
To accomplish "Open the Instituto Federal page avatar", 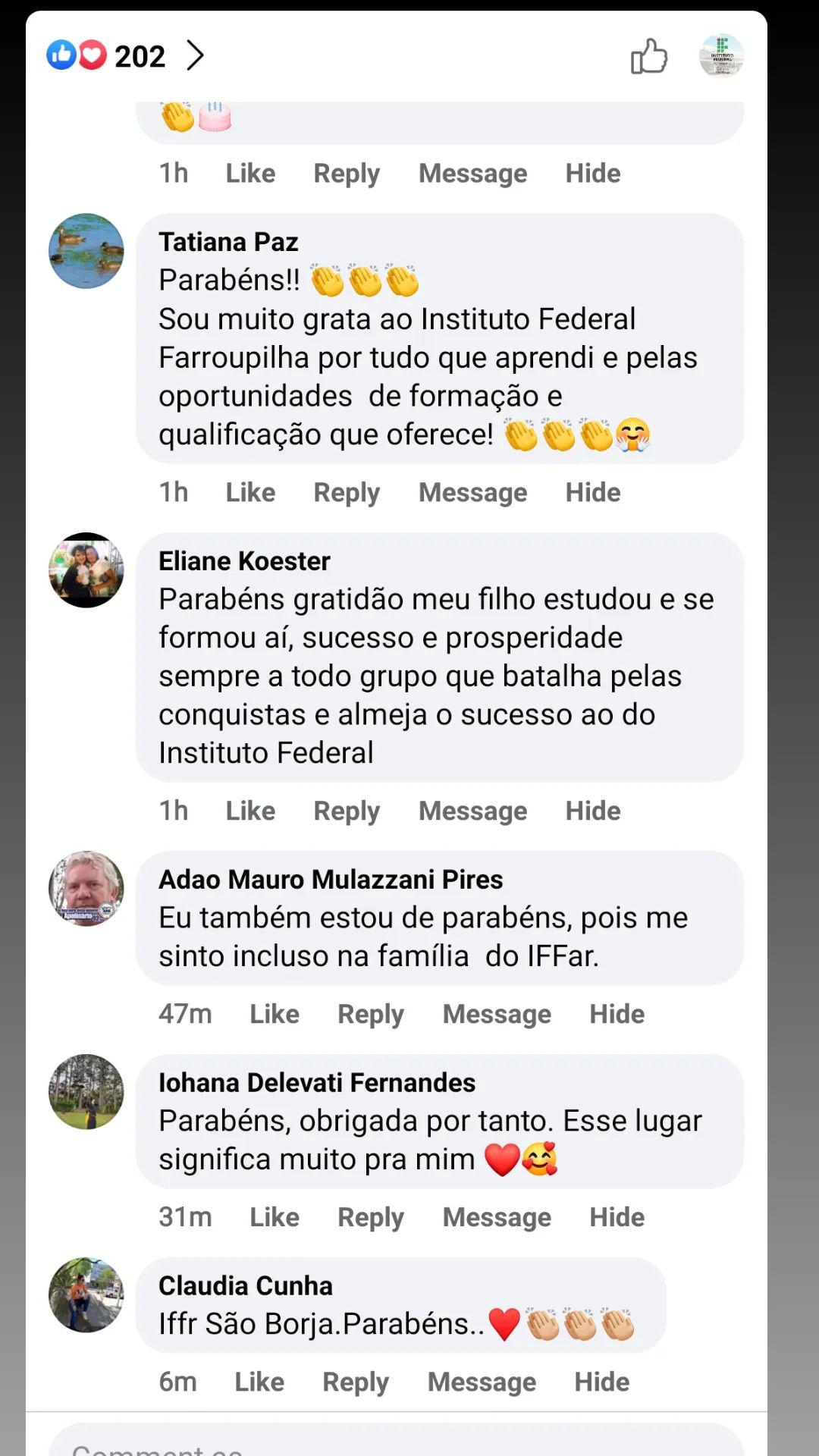I will click(720, 55).
